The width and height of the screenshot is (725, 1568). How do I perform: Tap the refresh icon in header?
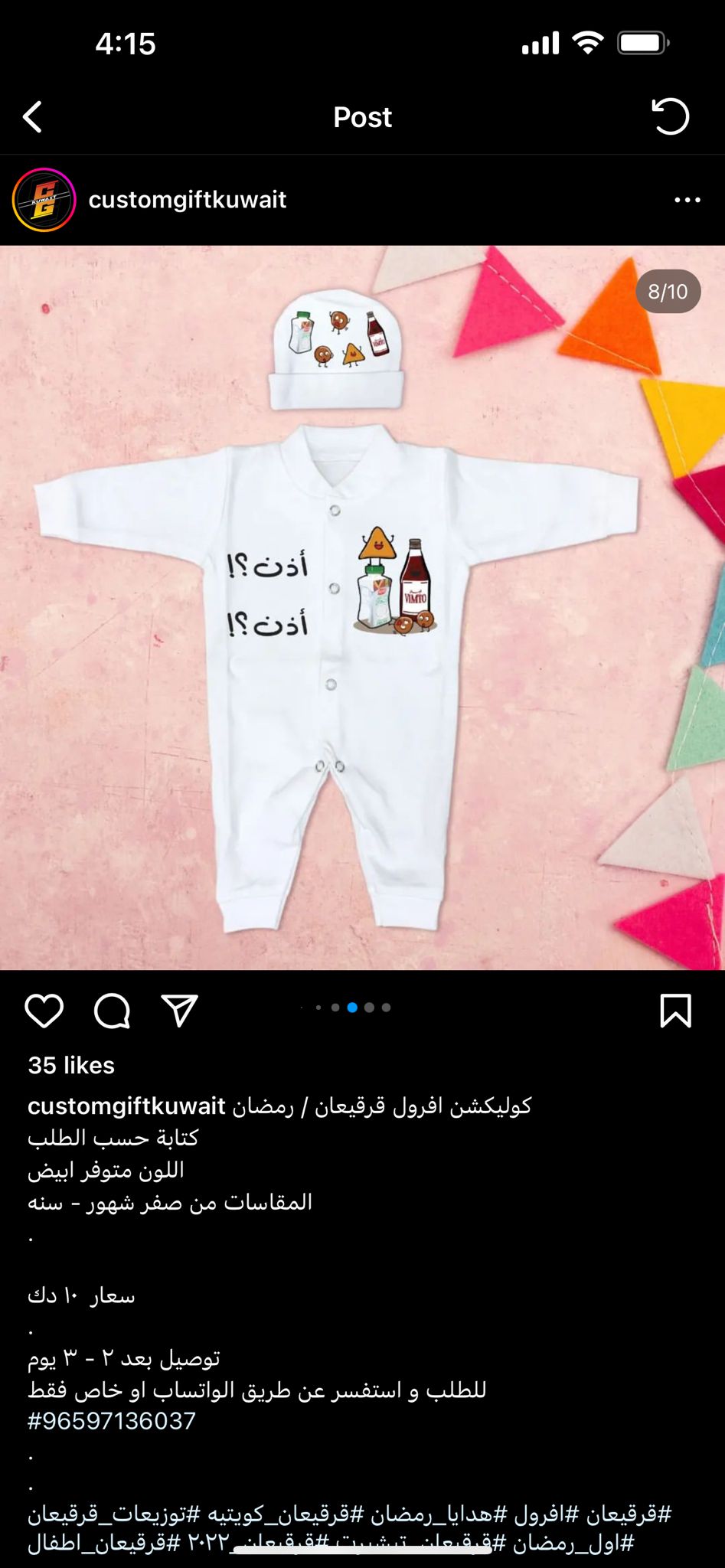pyautogui.click(x=671, y=116)
